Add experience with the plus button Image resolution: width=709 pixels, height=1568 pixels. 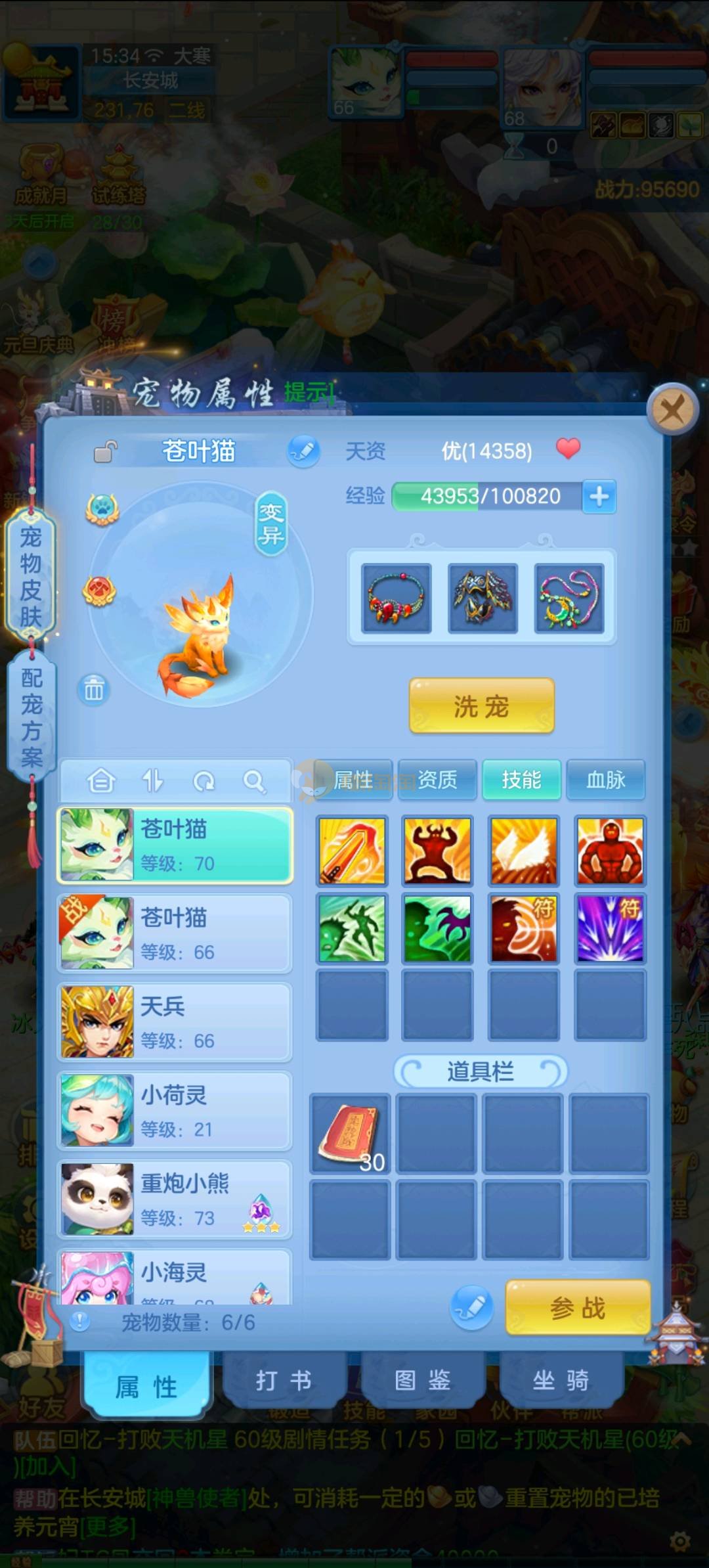click(x=599, y=496)
